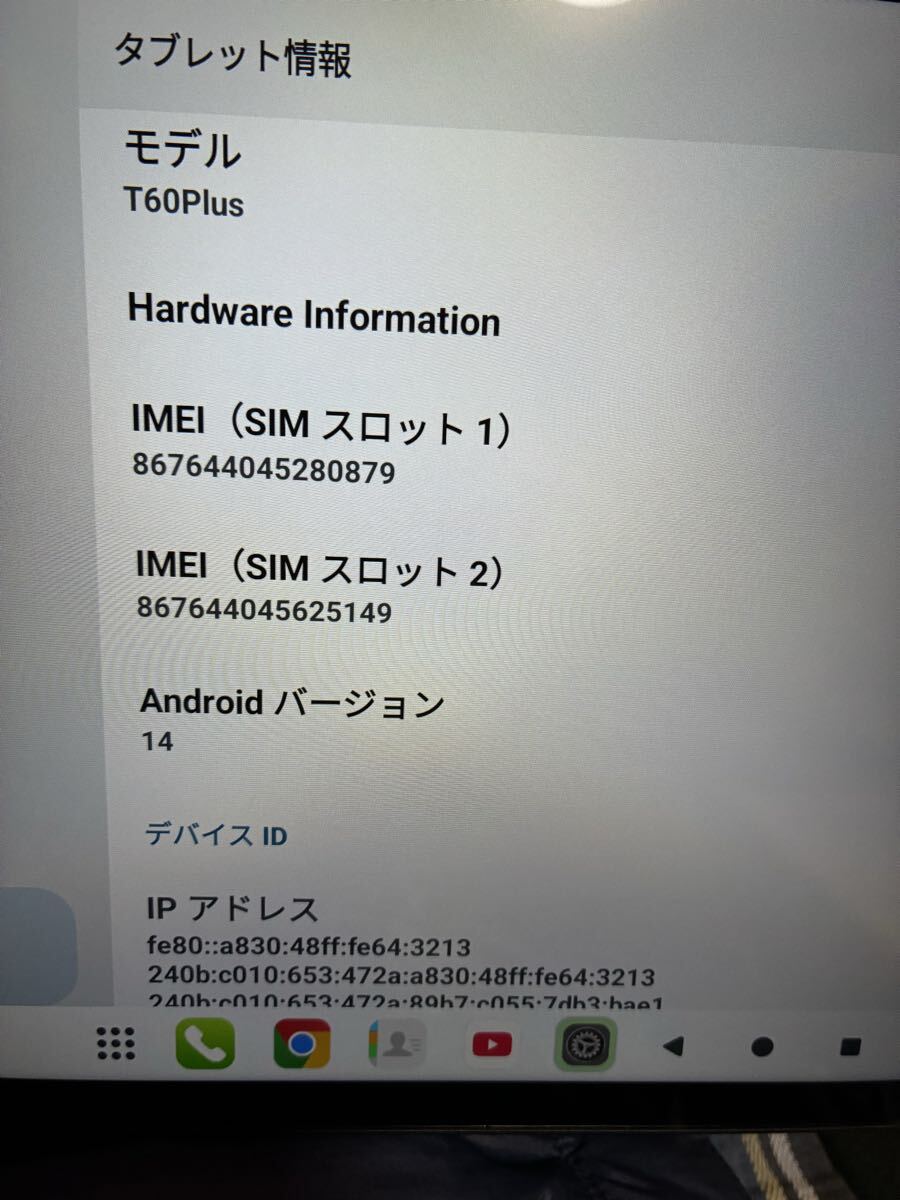Go back using the navigation arrow
The image size is (900, 1200).
(x=673, y=1047)
